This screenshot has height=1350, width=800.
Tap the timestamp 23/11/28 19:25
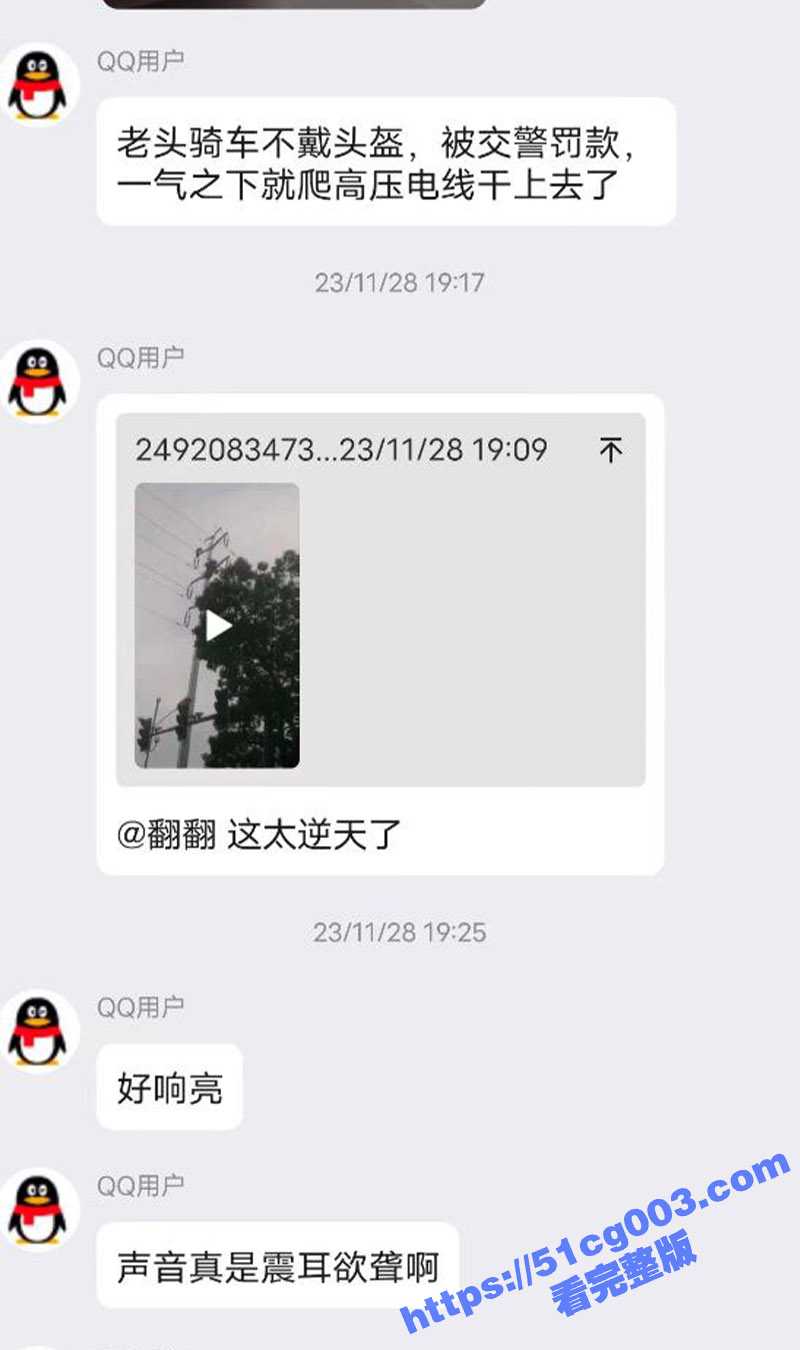tap(400, 932)
